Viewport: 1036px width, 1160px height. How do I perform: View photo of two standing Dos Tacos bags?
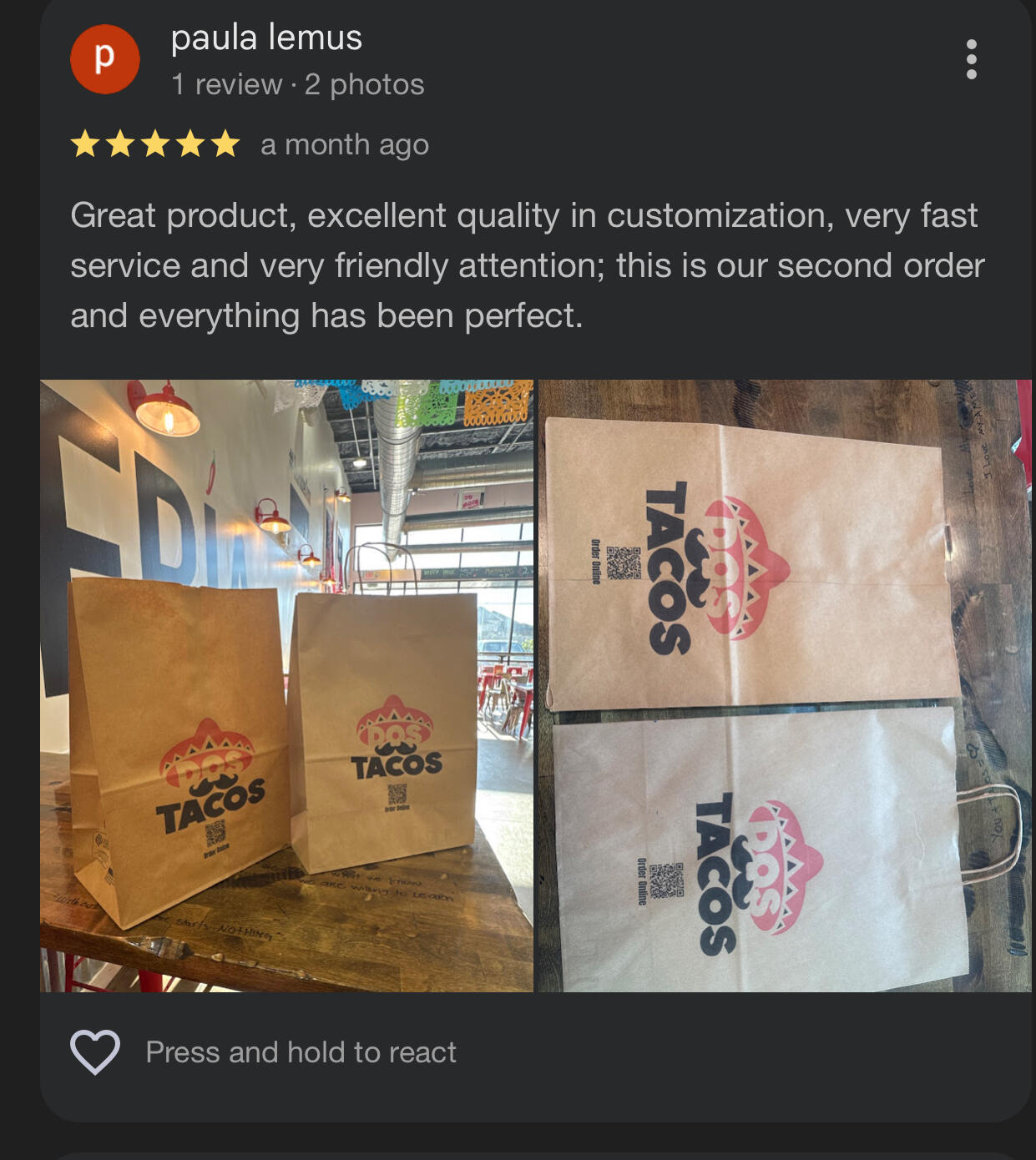click(286, 685)
